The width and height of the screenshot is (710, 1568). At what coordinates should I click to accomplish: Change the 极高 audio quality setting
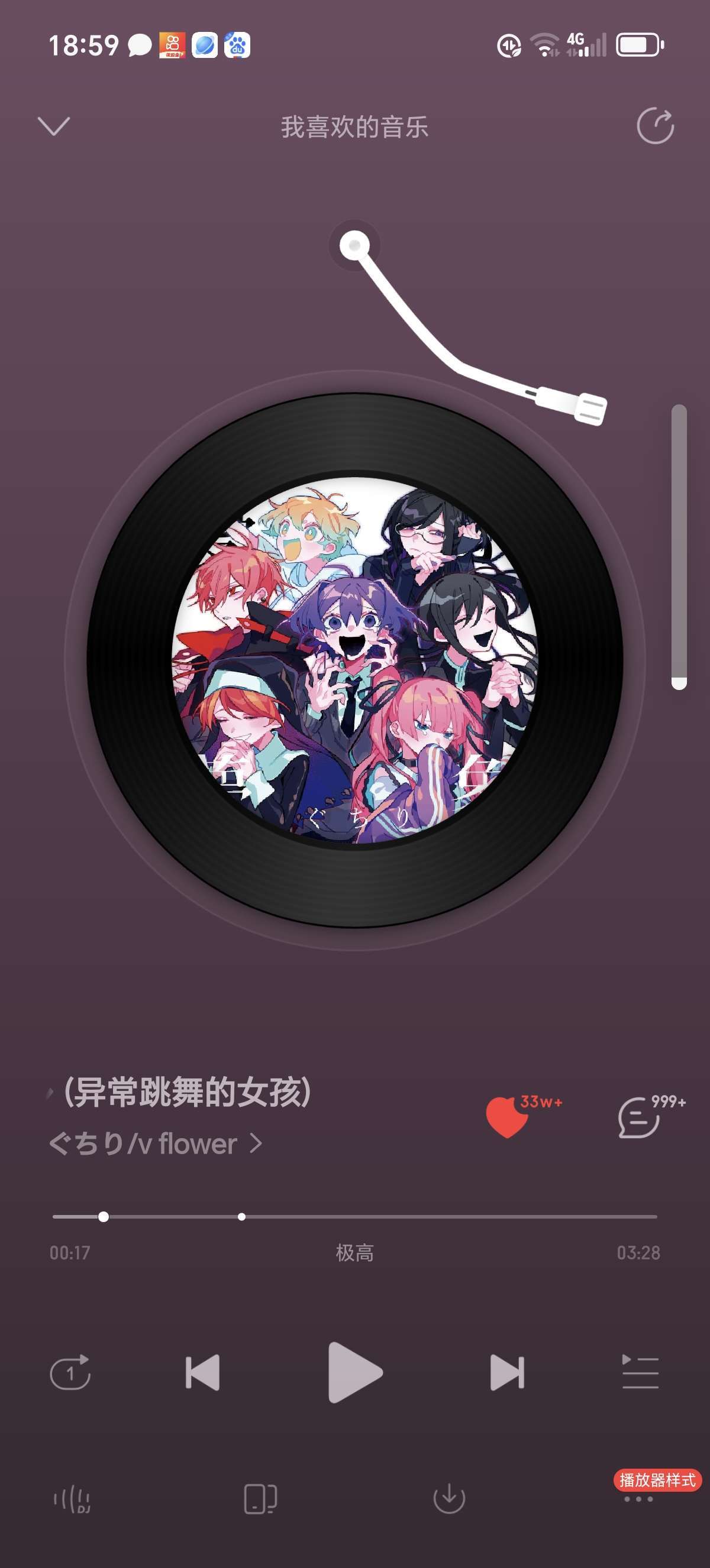tap(354, 1253)
